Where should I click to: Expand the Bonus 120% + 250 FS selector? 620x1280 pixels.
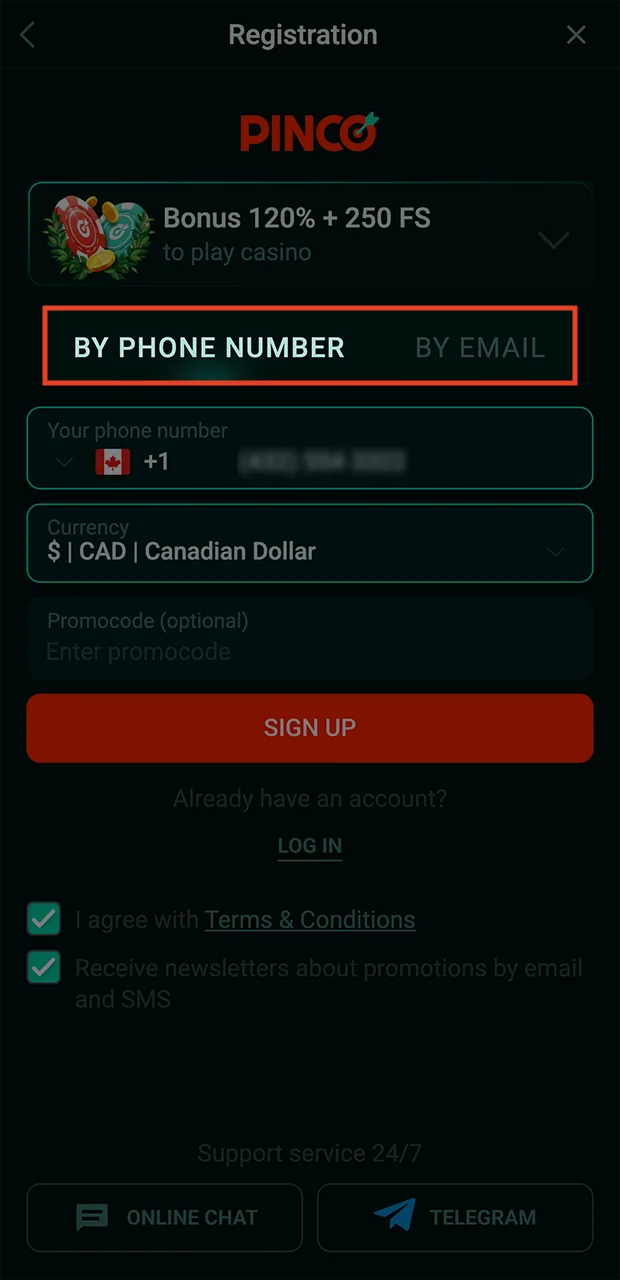(553, 240)
